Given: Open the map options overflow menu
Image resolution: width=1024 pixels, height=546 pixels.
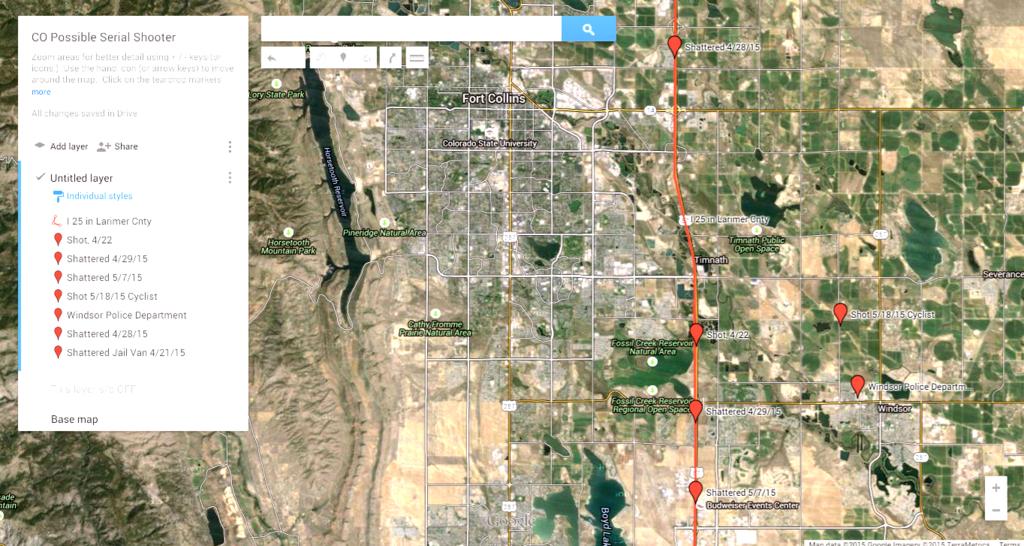Looking at the screenshot, I should tap(230, 146).
